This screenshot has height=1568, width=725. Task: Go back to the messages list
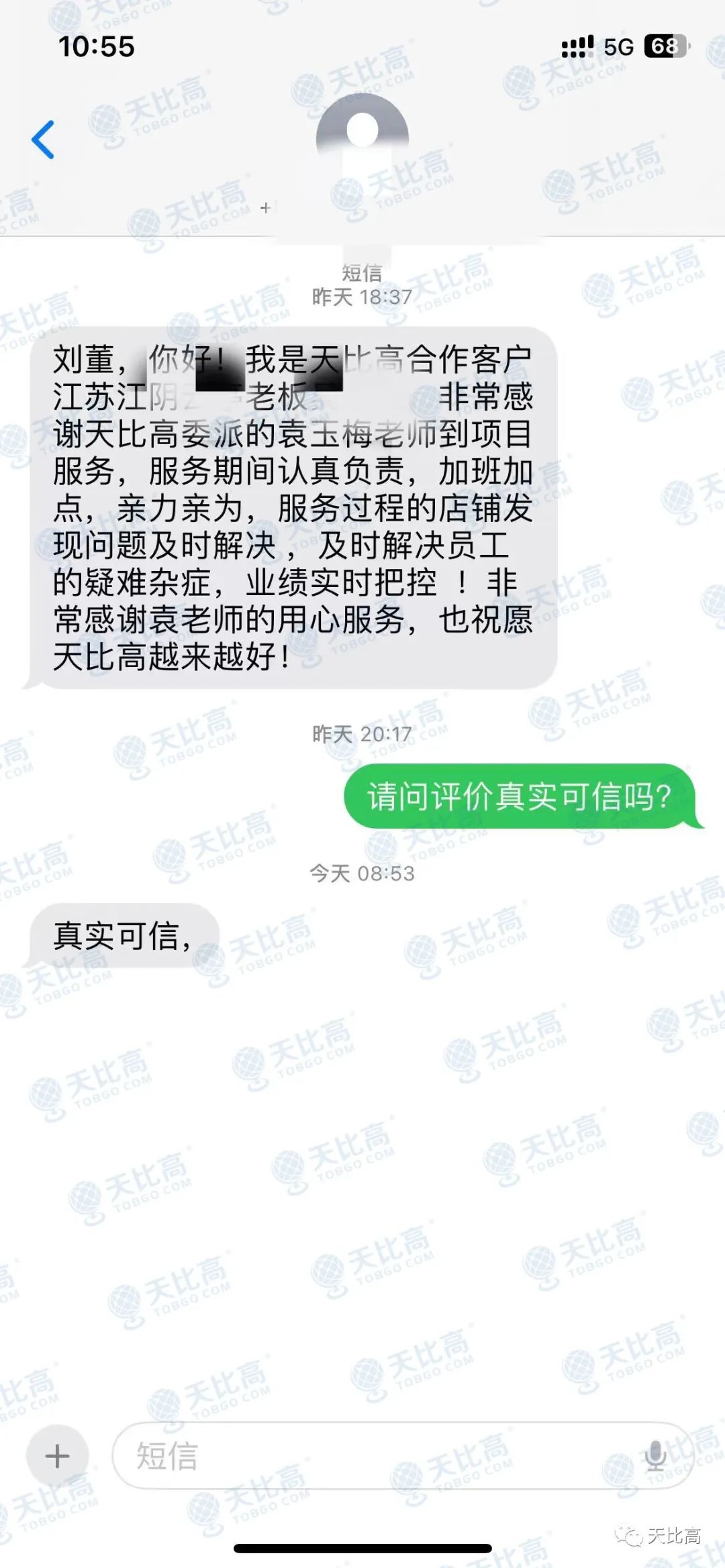(x=43, y=140)
